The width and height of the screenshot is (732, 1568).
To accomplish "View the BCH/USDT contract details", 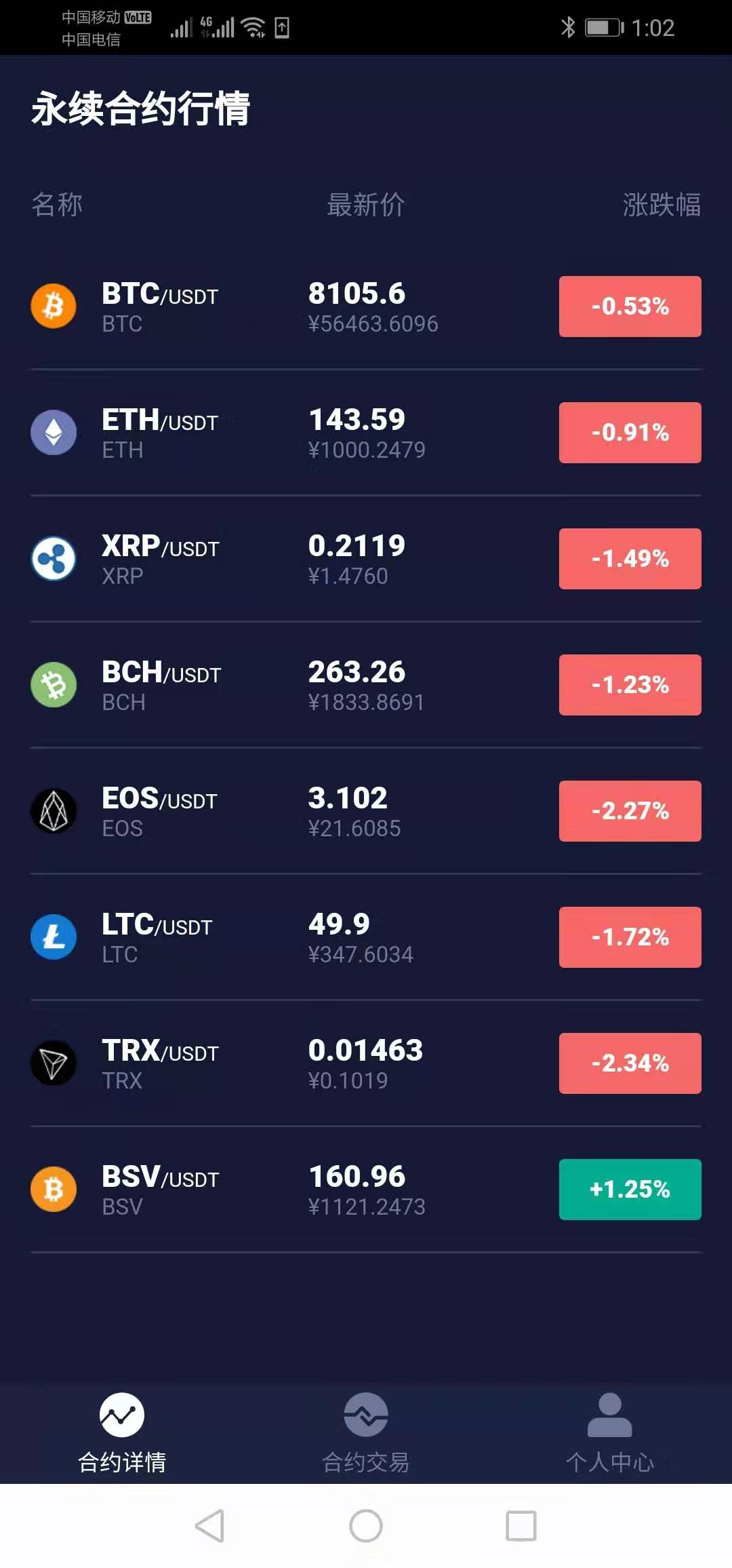I will pyautogui.click(x=366, y=685).
